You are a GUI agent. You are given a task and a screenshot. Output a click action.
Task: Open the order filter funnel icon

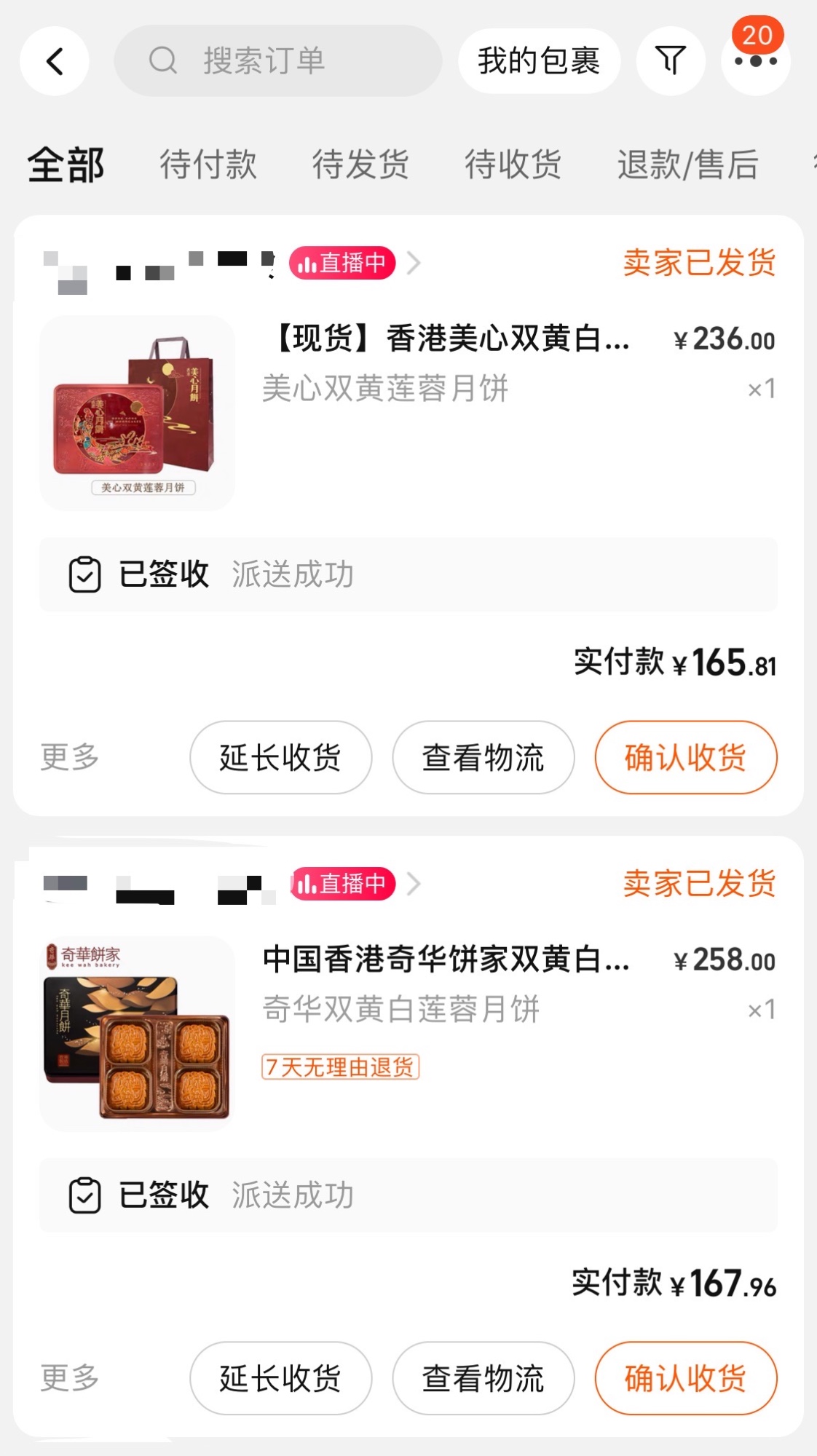click(x=671, y=61)
